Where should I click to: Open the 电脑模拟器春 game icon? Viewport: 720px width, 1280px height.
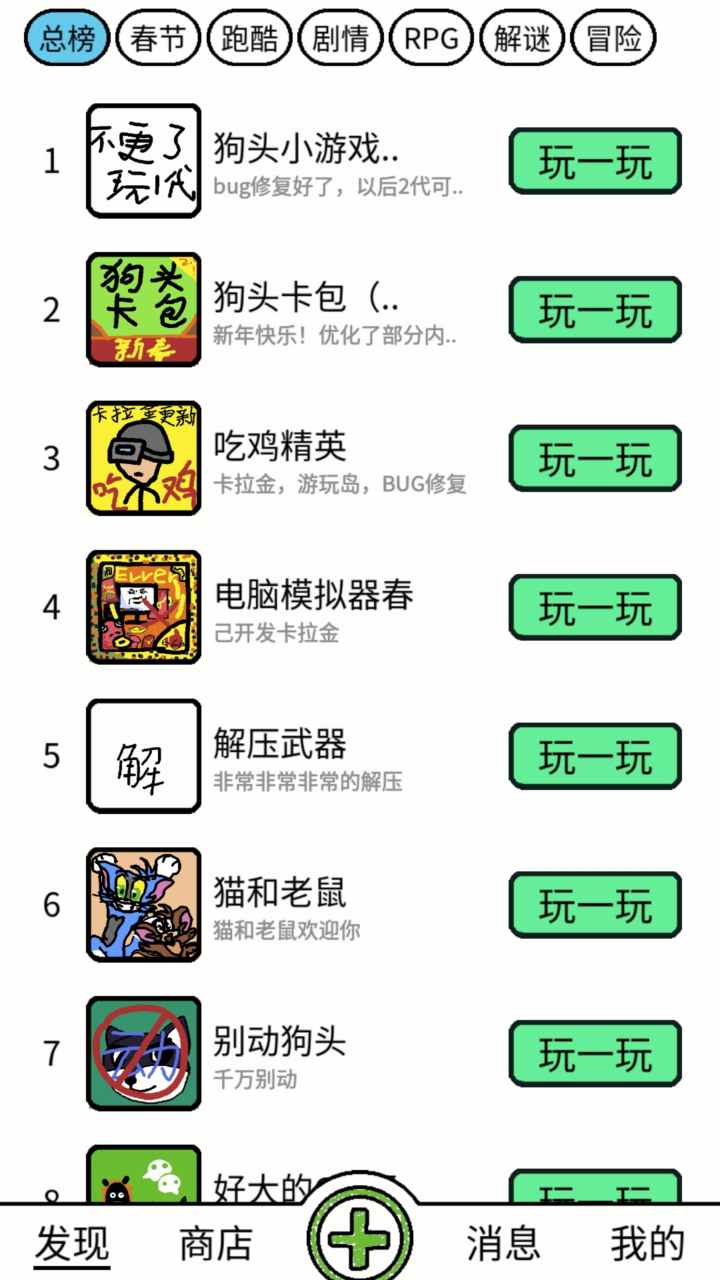point(143,606)
